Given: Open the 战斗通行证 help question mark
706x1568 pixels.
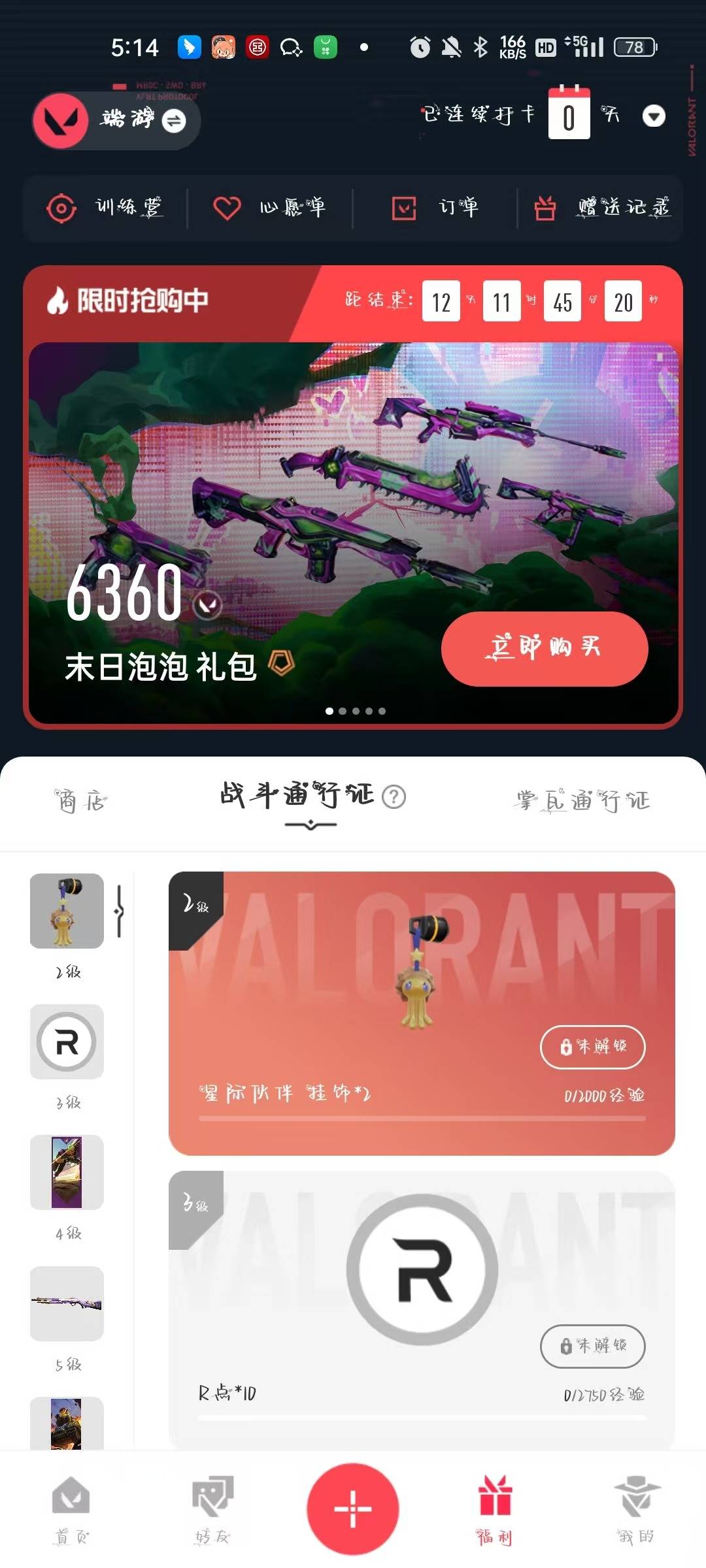Looking at the screenshot, I should coord(394,797).
